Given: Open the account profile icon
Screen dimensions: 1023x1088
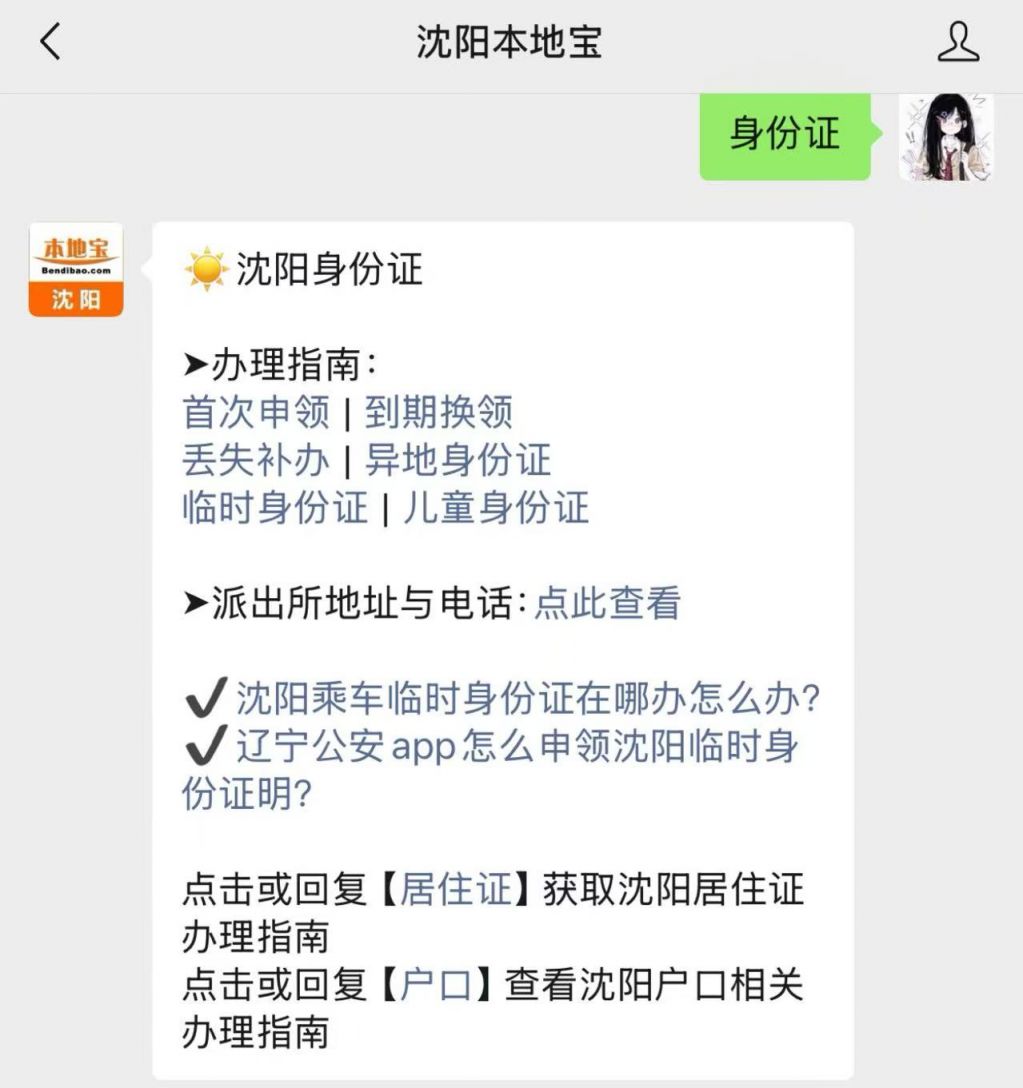Looking at the screenshot, I should (x=957, y=42).
